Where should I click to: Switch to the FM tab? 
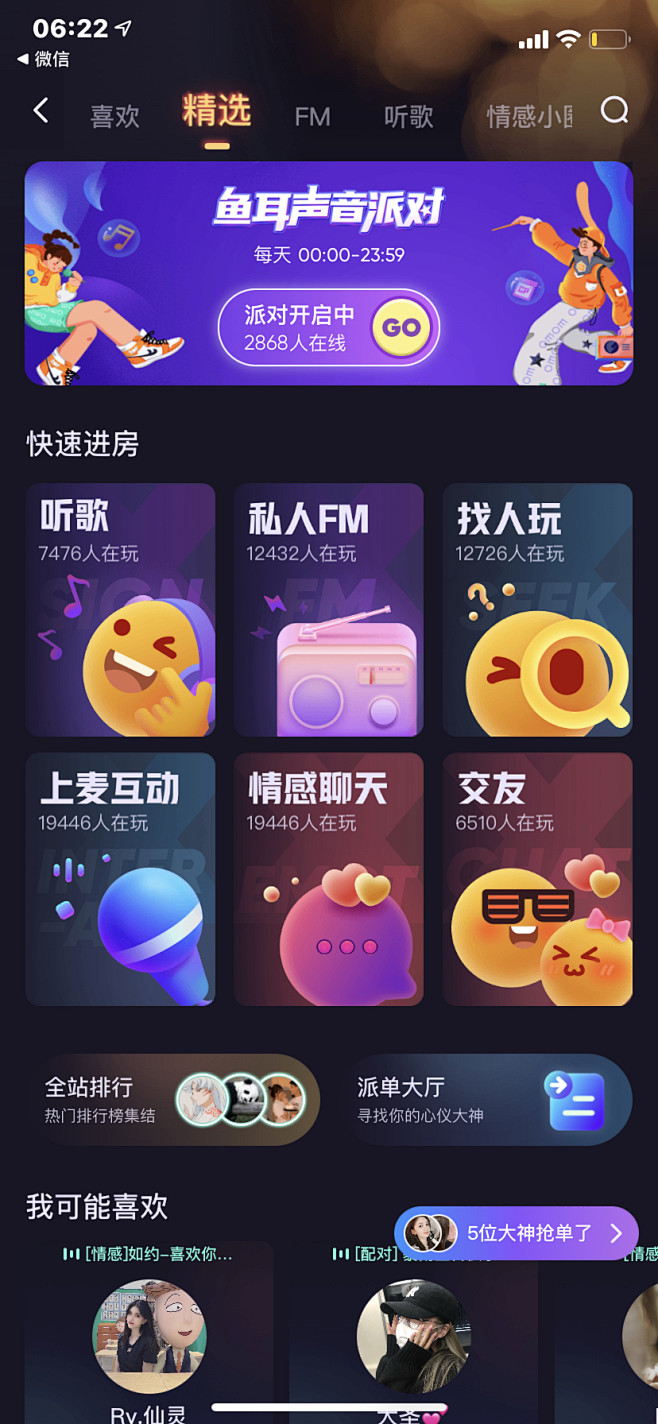(x=312, y=116)
